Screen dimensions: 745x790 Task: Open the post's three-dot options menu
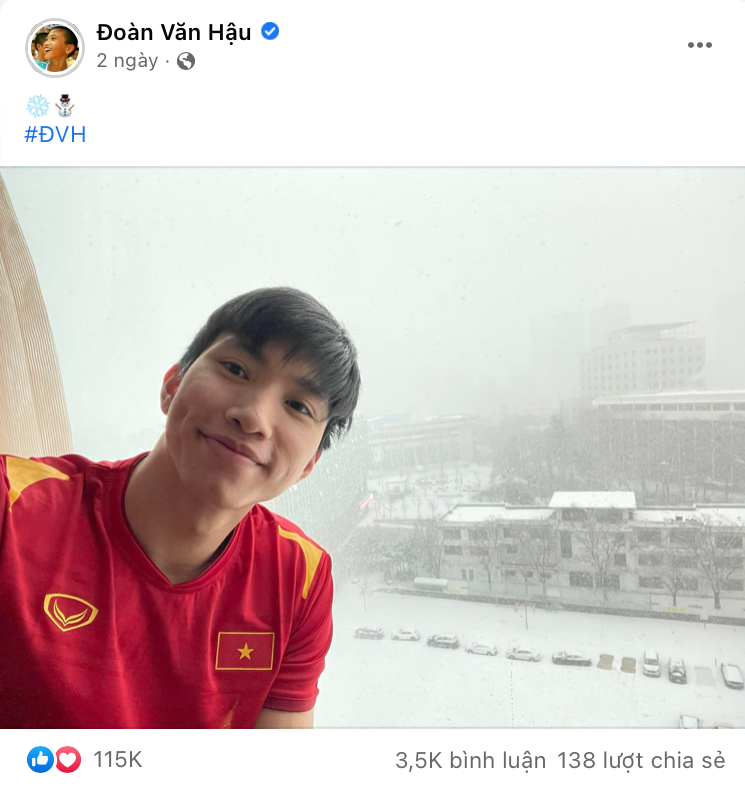699,46
